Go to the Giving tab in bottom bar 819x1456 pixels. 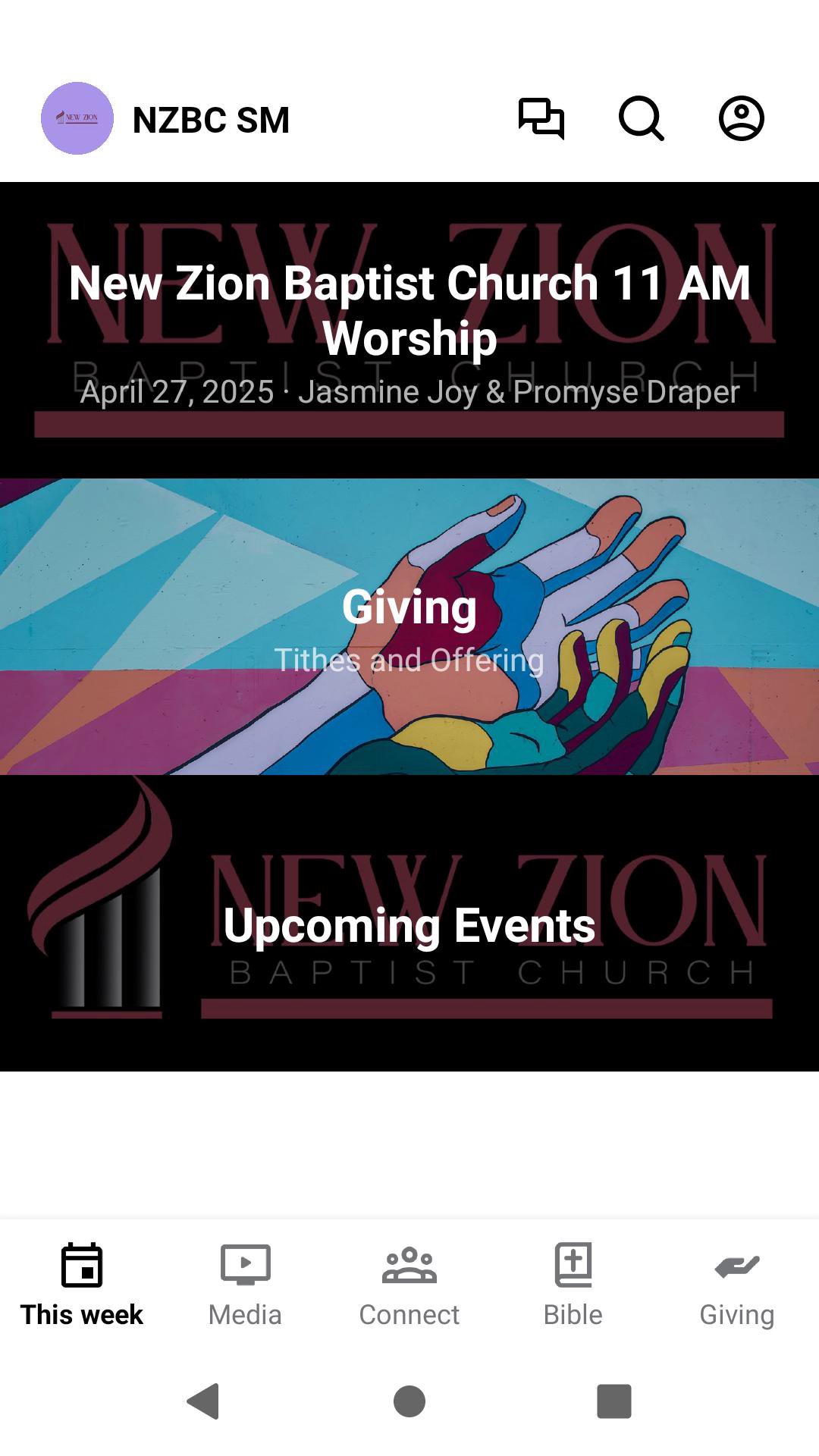[x=737, y=1285]
